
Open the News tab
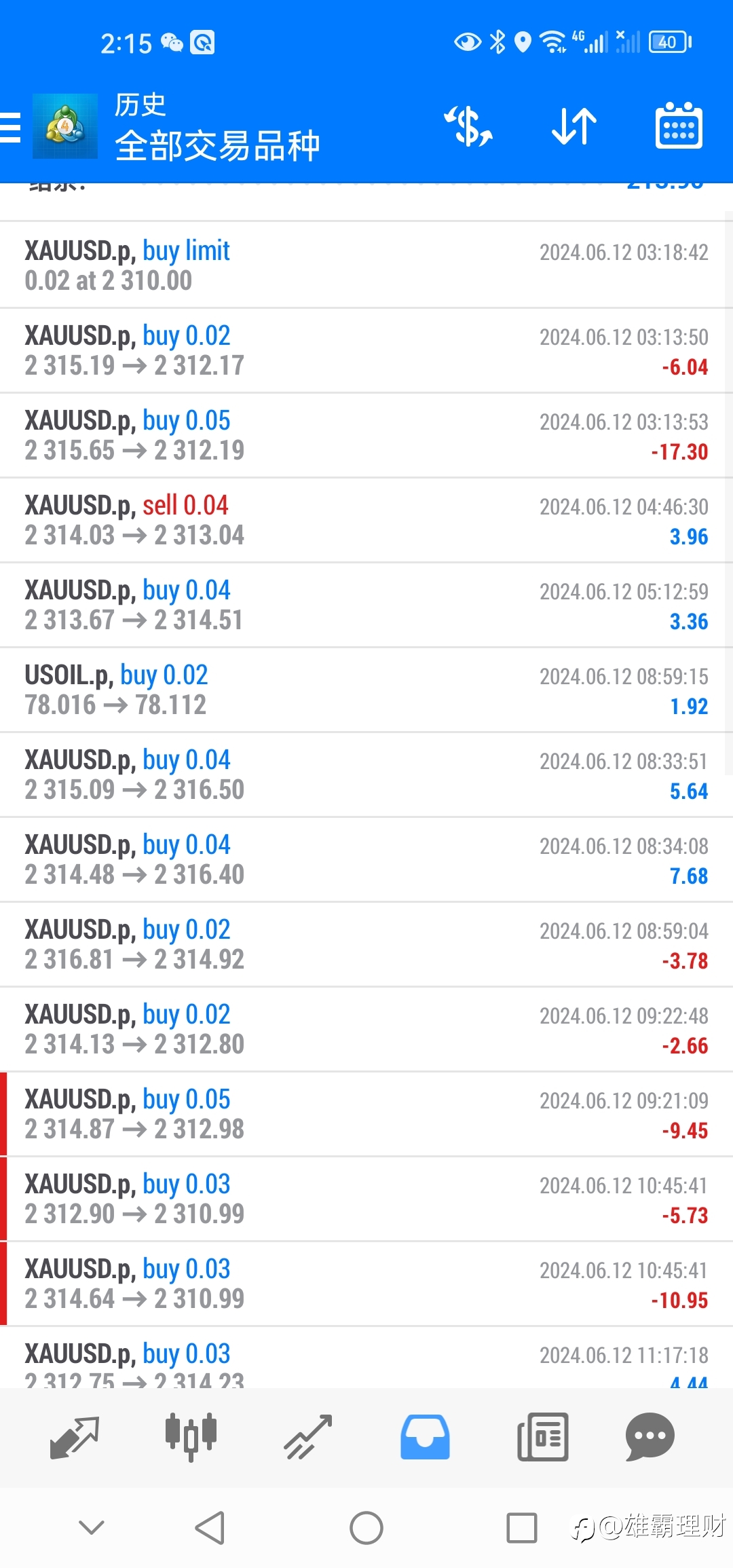tap(542, 1437)
